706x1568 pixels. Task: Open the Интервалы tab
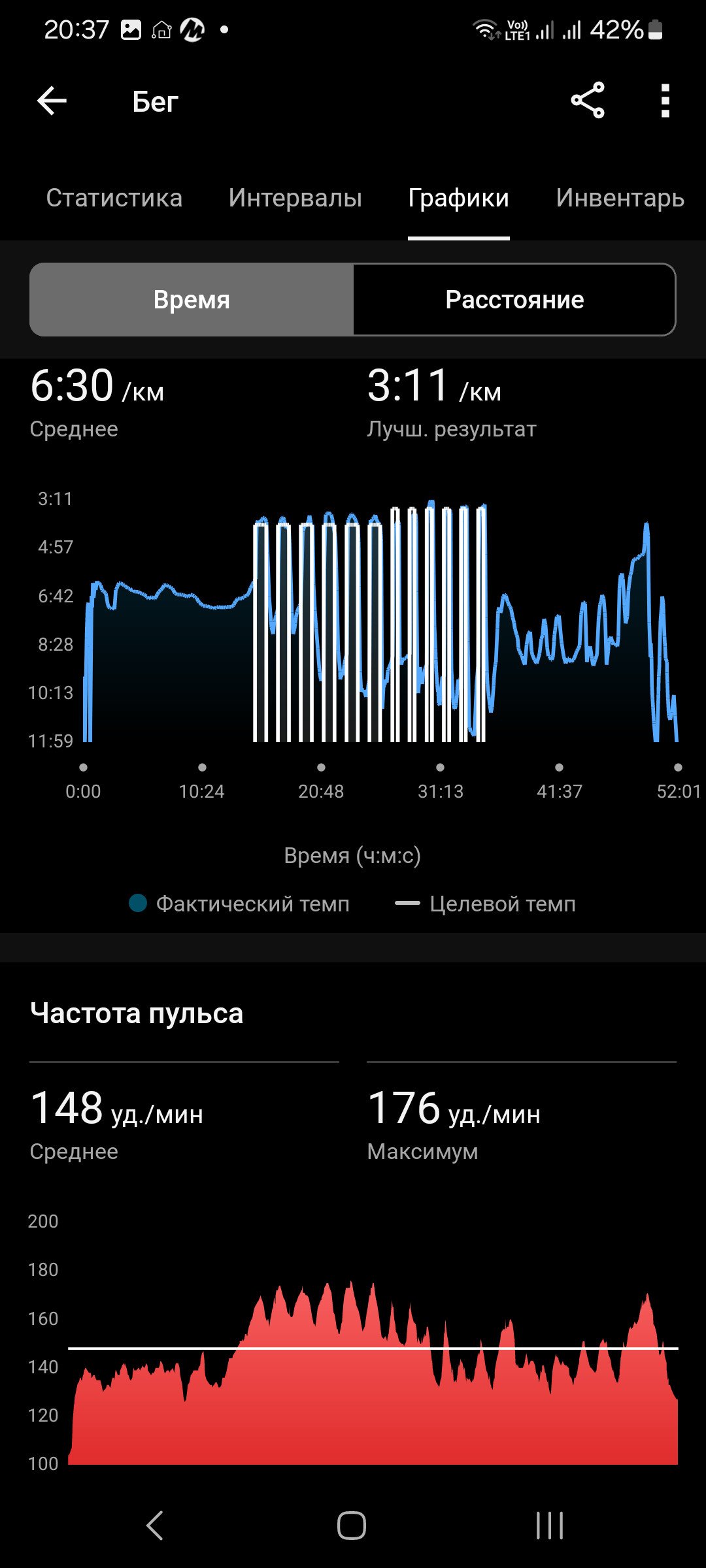(295, 198)
